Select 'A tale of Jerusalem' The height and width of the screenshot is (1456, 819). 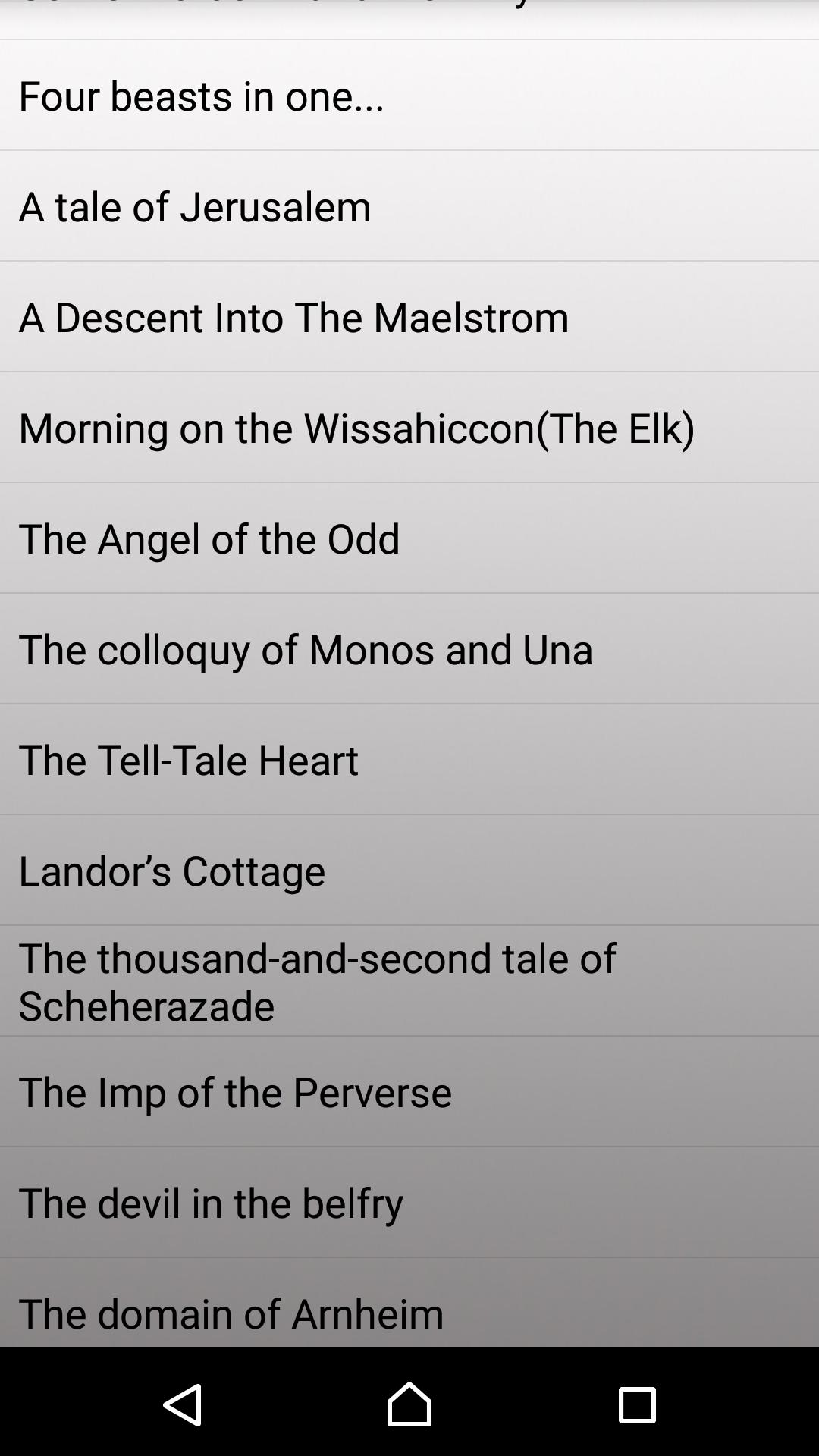pos(195,206)
